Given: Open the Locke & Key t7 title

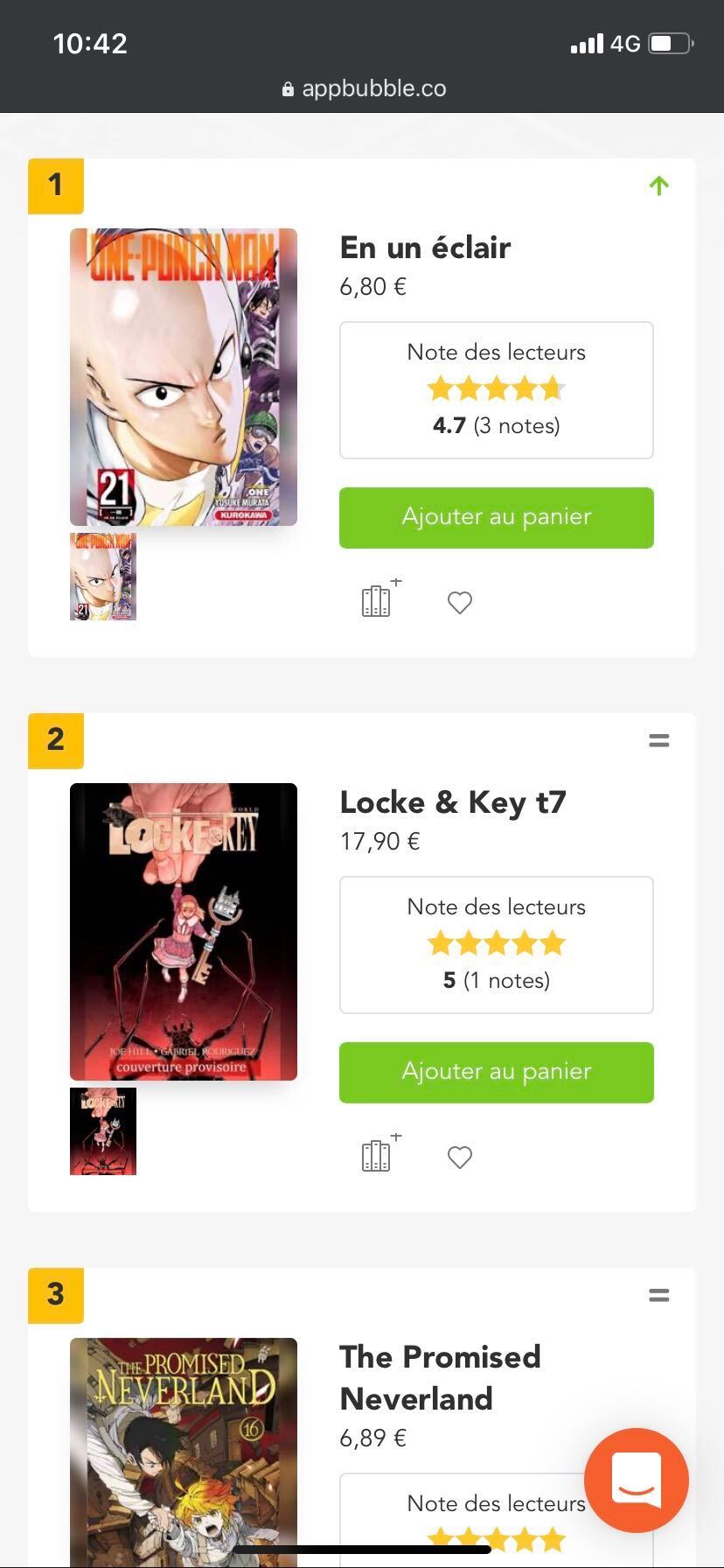Looking at the screenshot, I should [453, 802].
